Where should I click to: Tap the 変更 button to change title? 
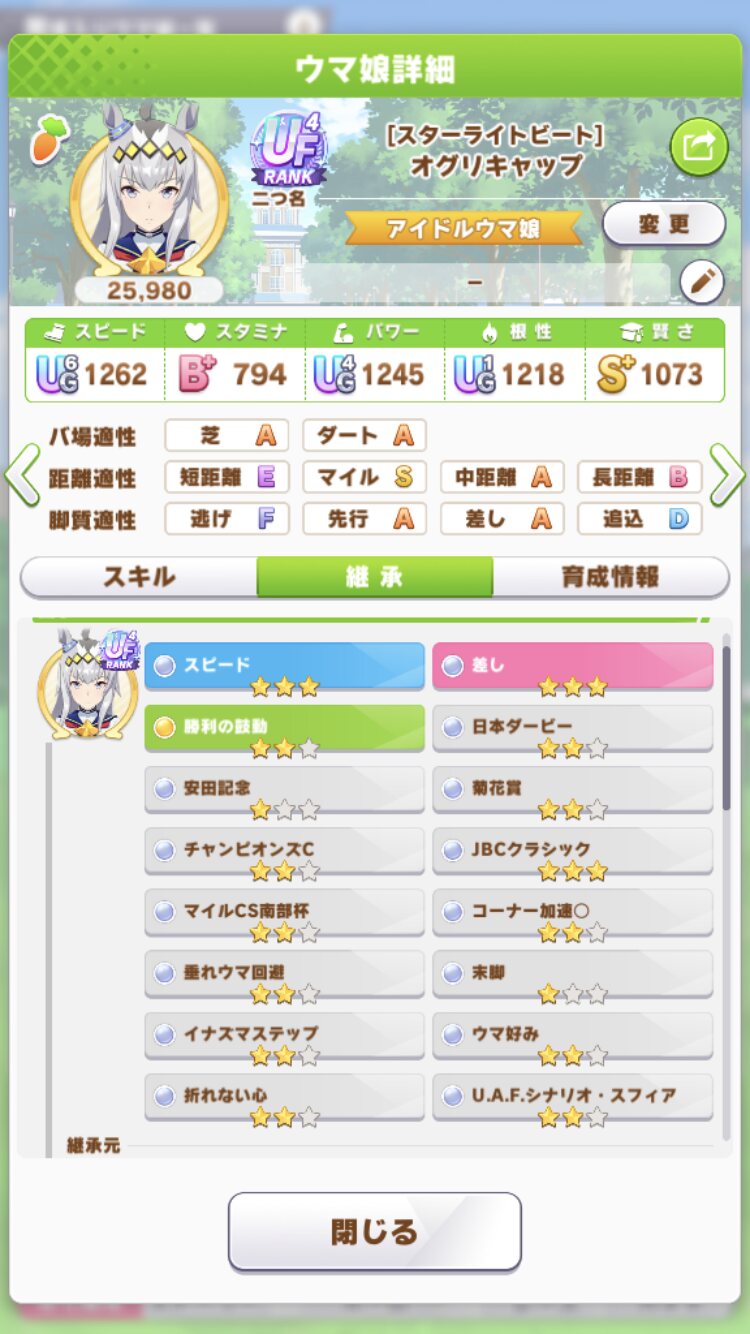pyautogui.click(x=663, y=224)
